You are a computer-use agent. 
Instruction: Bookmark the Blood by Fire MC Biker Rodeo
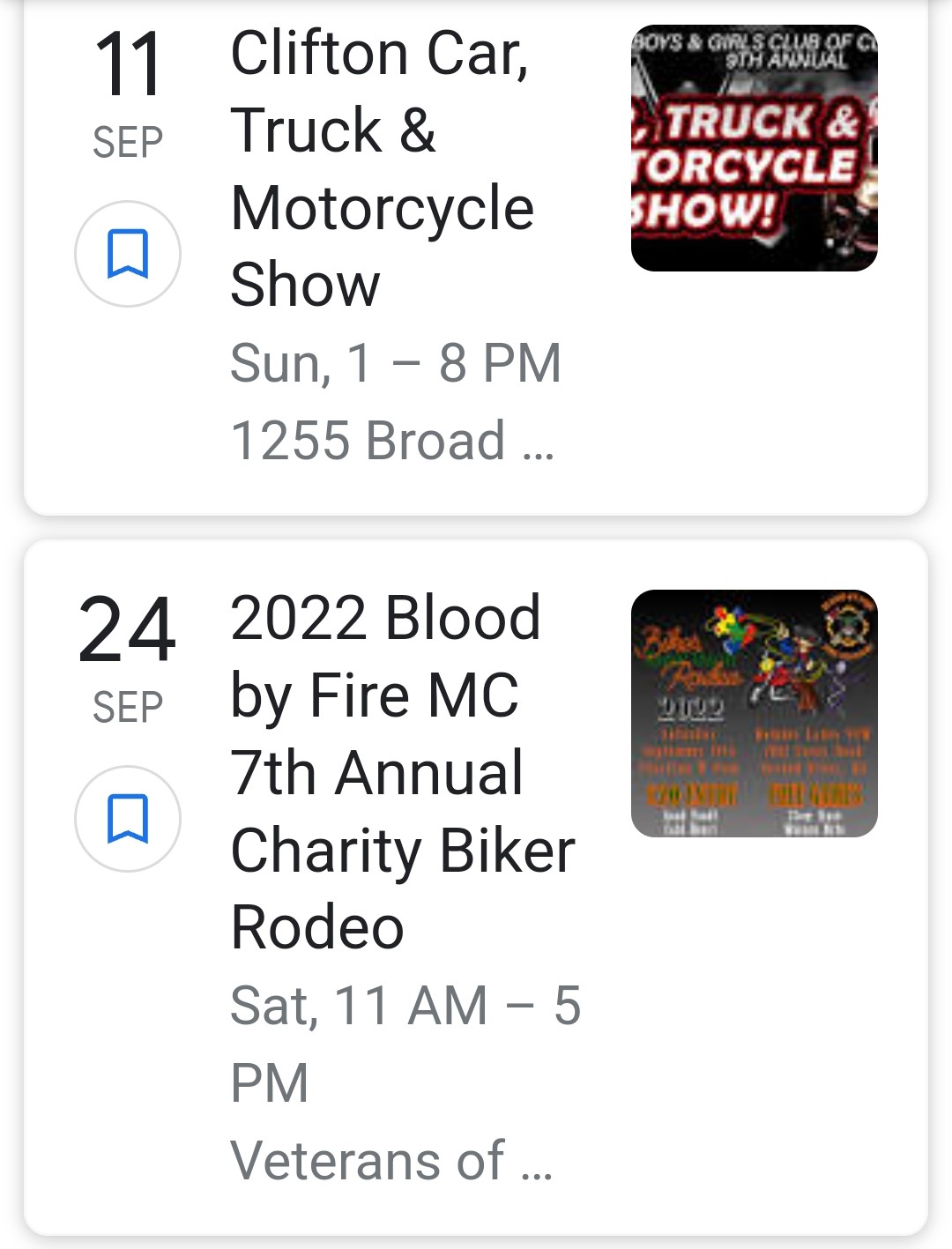128,819
